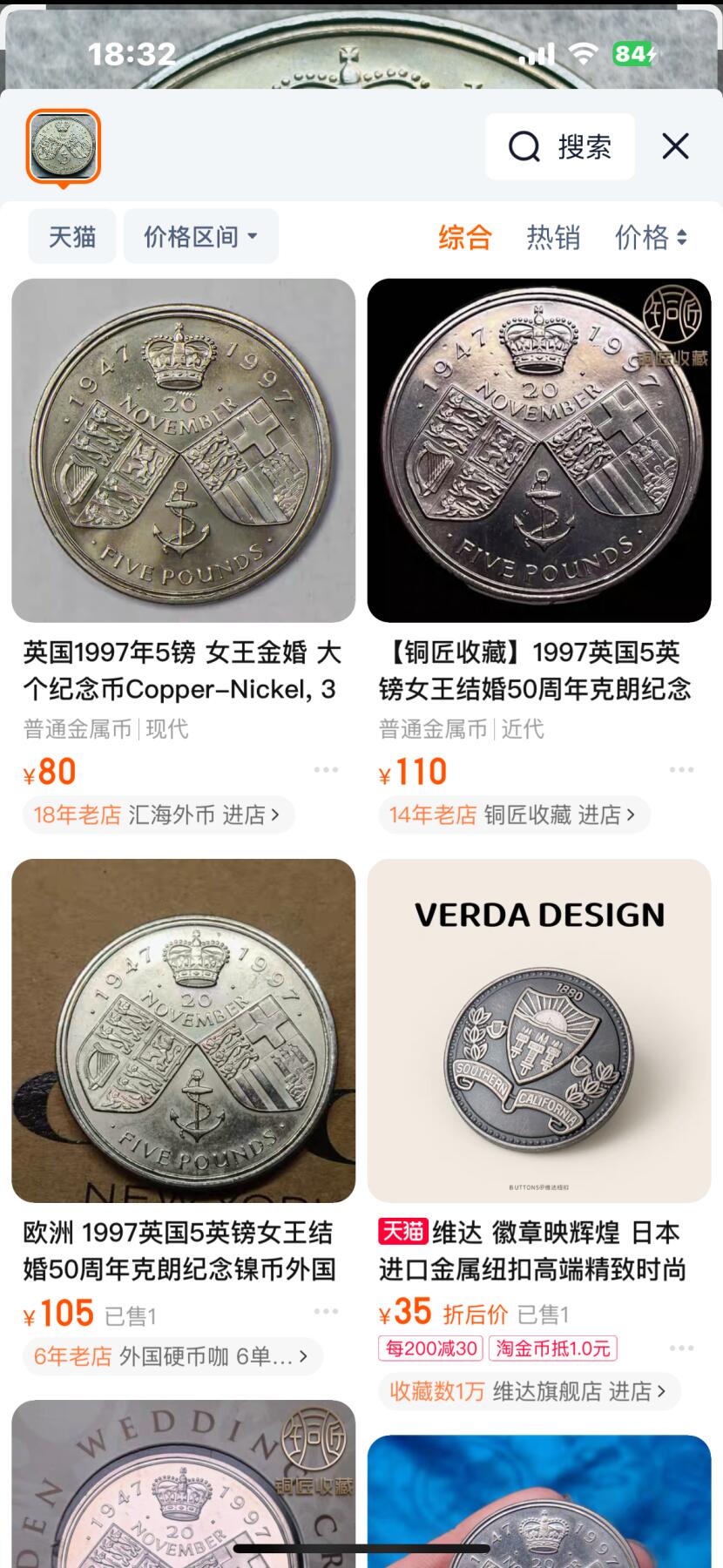Open more options for the ¥80 listing
The height and width of the screenshot is (1568, 723).
tap(326, 770)
